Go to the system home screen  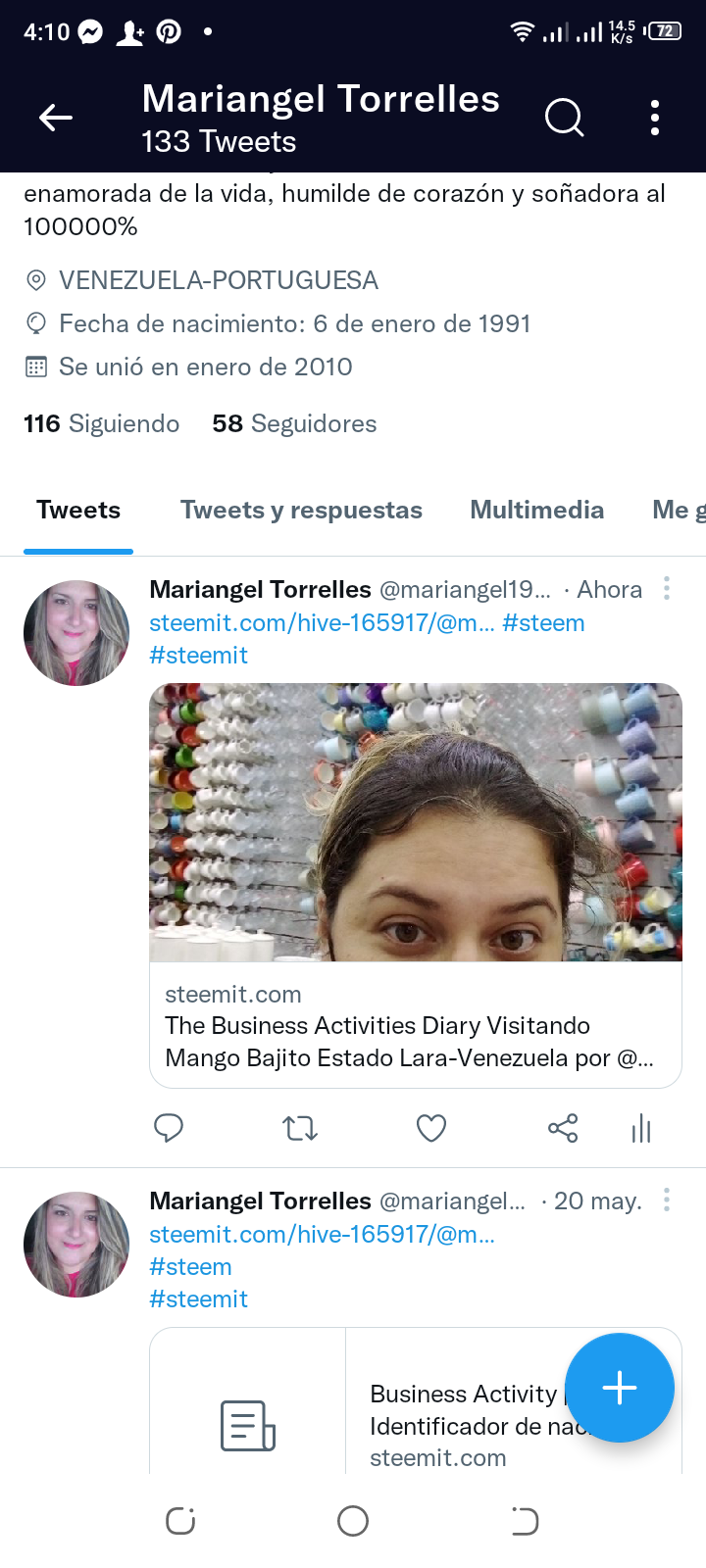pos(353,1521)
